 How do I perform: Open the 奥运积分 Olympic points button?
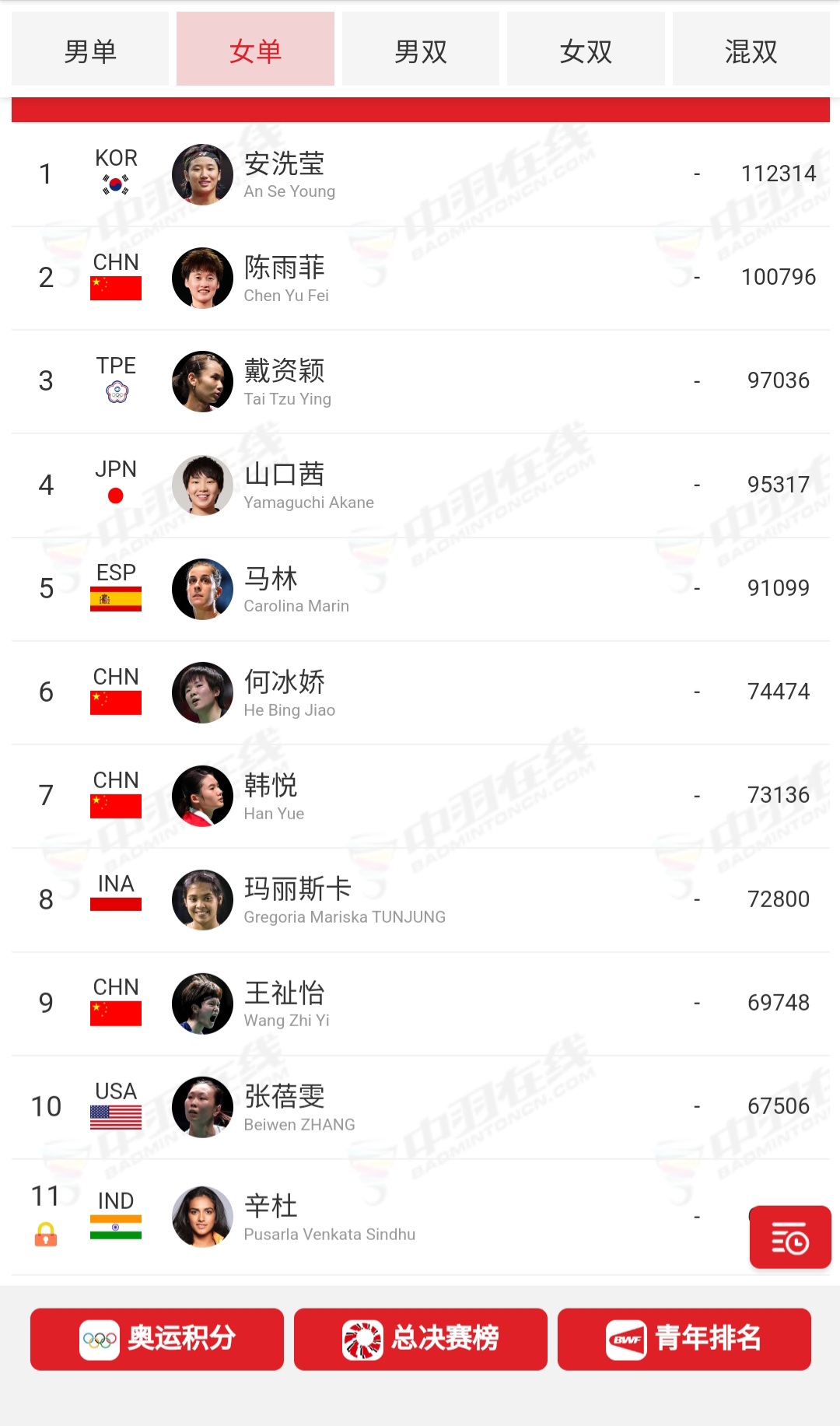click(x=157, y=1339)
